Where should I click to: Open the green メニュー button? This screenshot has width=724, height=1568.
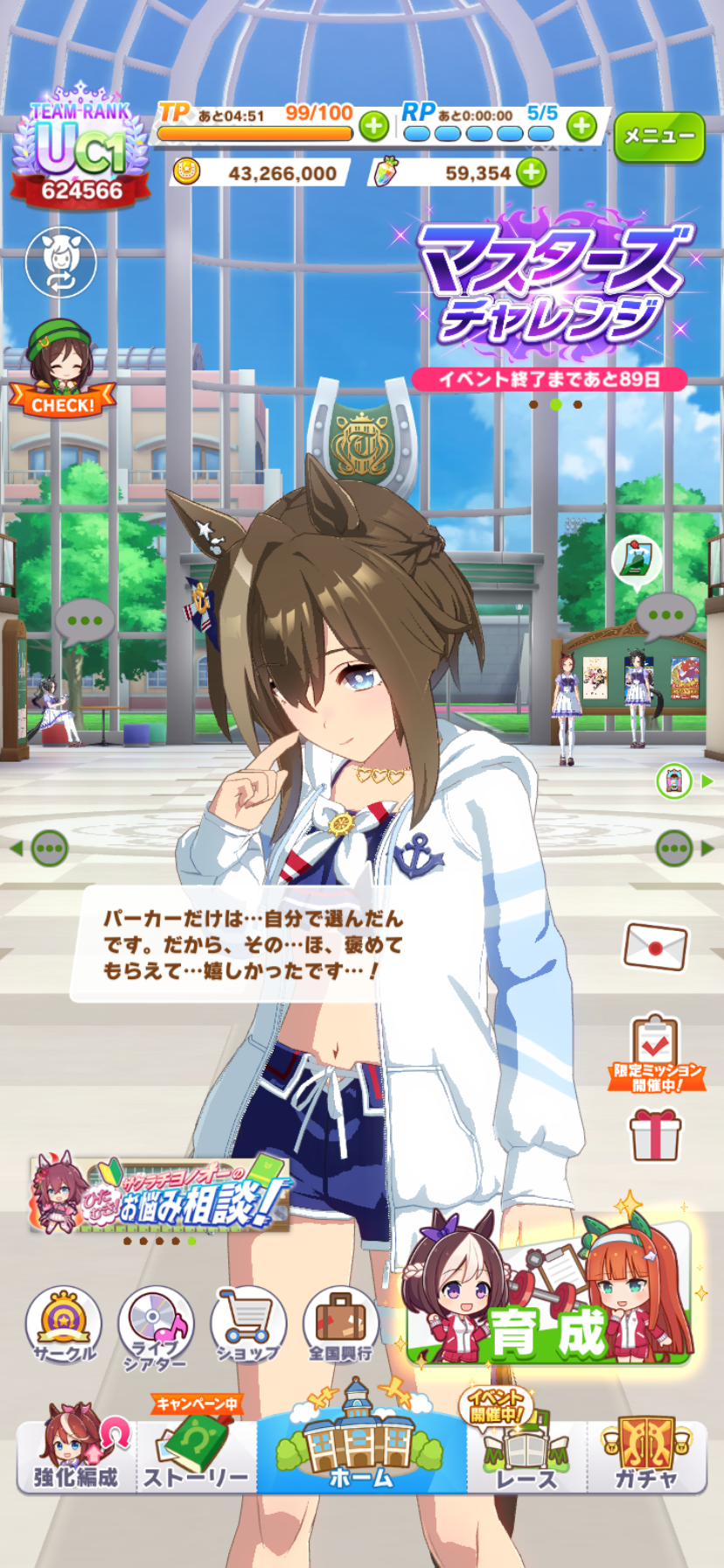(x=659, y=136)
